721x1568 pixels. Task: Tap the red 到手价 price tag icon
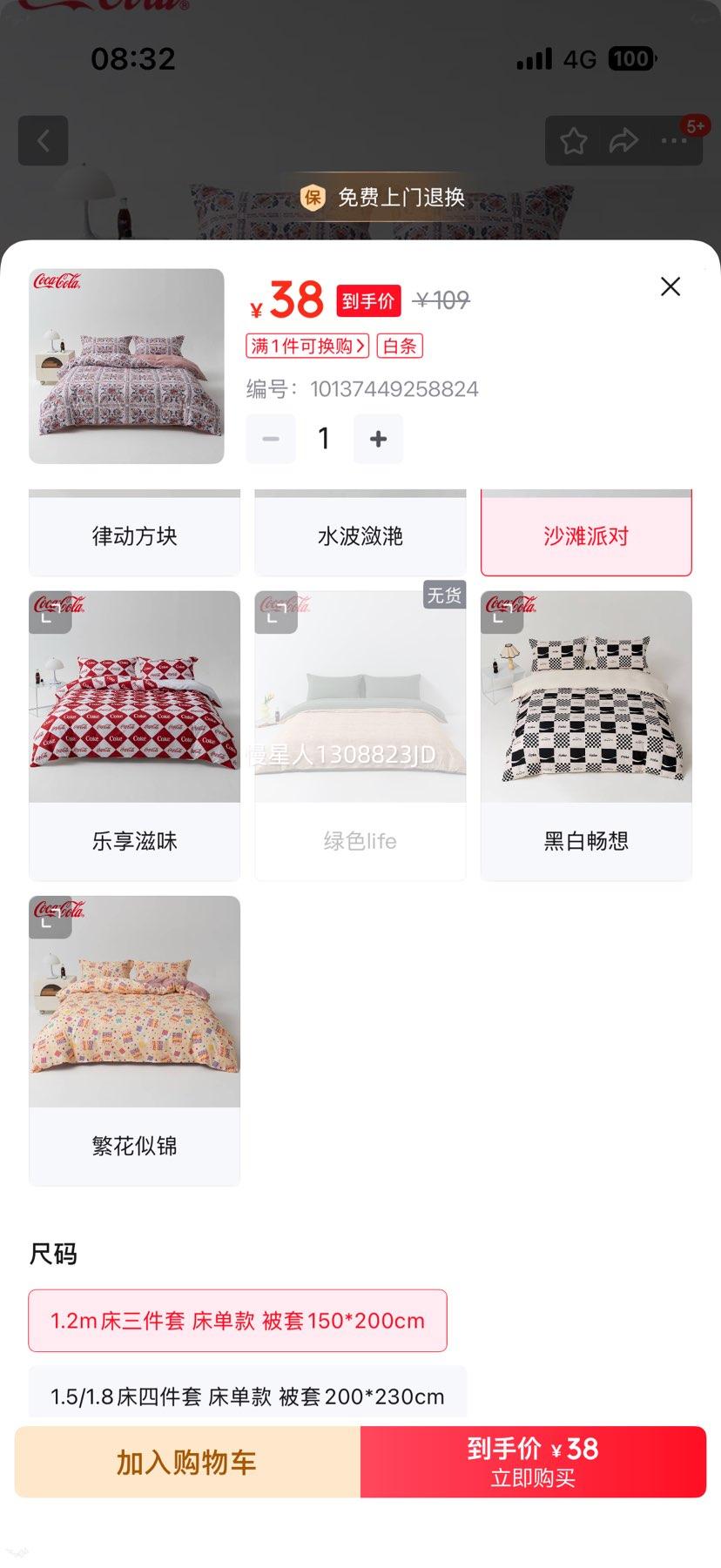tap(368, 301)
